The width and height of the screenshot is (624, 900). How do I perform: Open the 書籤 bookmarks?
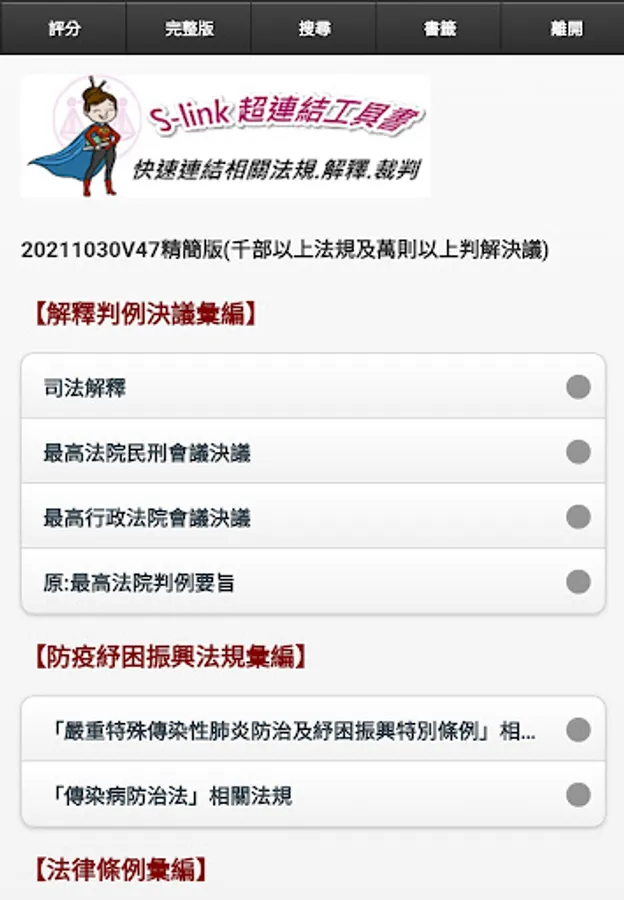point(439,28)
